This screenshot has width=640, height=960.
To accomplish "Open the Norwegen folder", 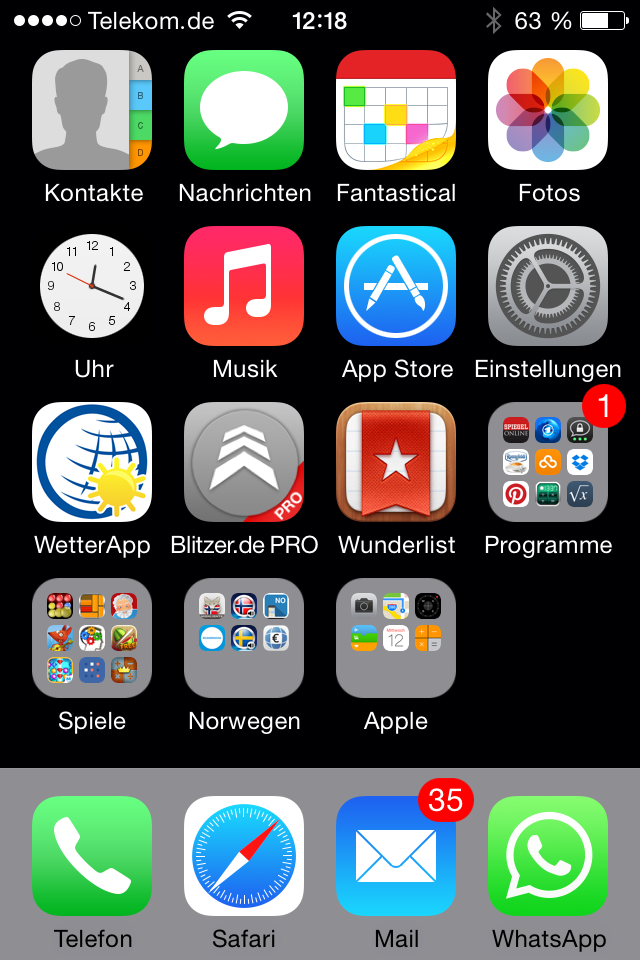I will click(244, 638).
